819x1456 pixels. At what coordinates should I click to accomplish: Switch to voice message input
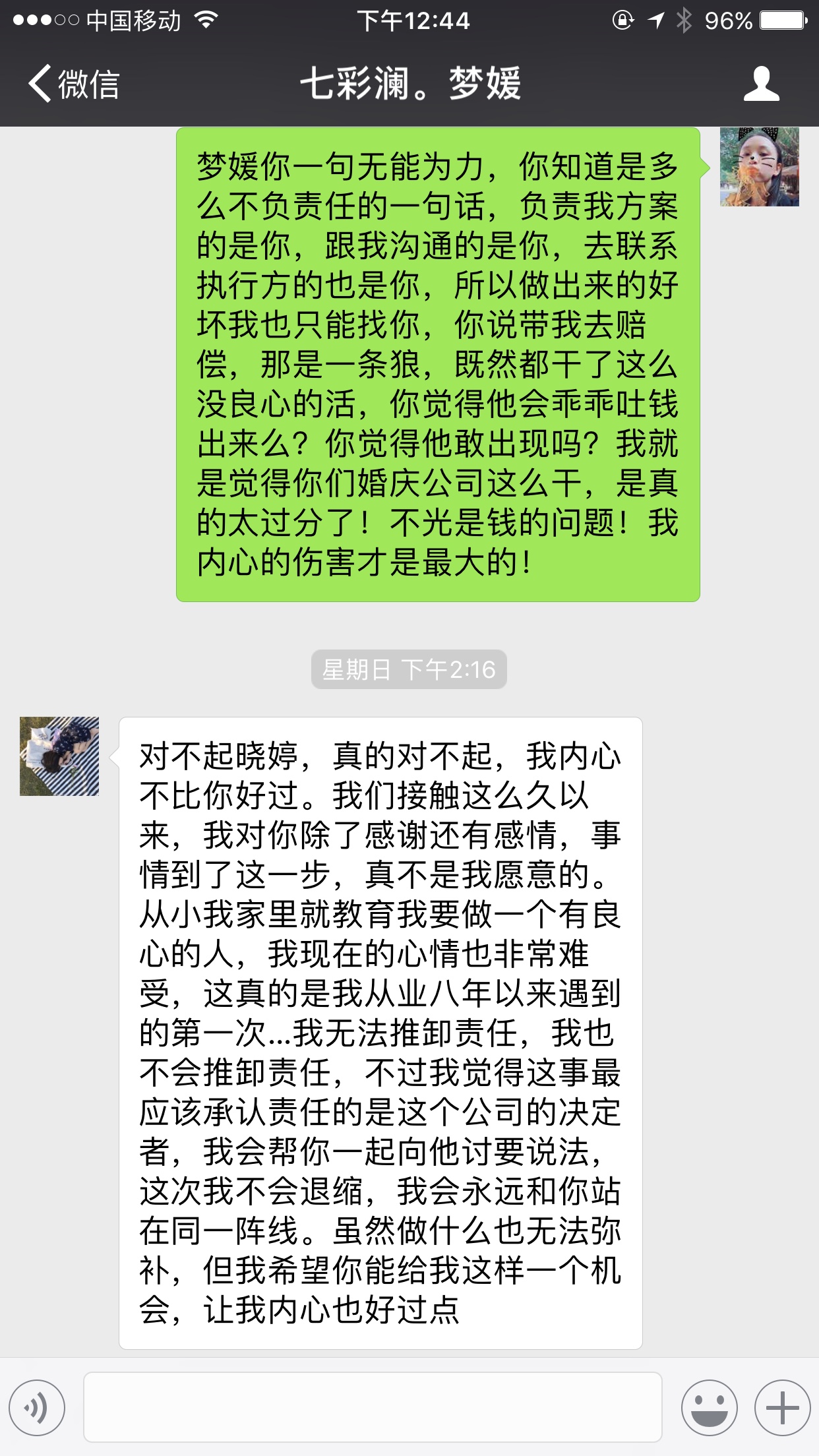38,1407
